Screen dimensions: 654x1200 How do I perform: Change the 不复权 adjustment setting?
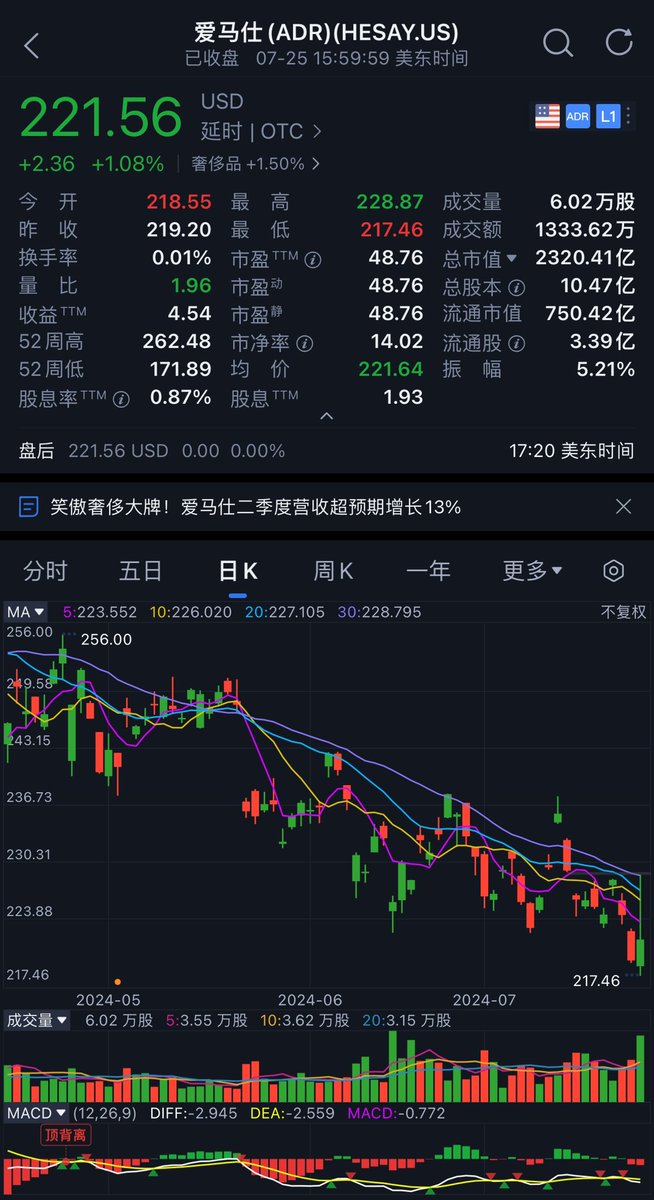[x=623, y=611]
